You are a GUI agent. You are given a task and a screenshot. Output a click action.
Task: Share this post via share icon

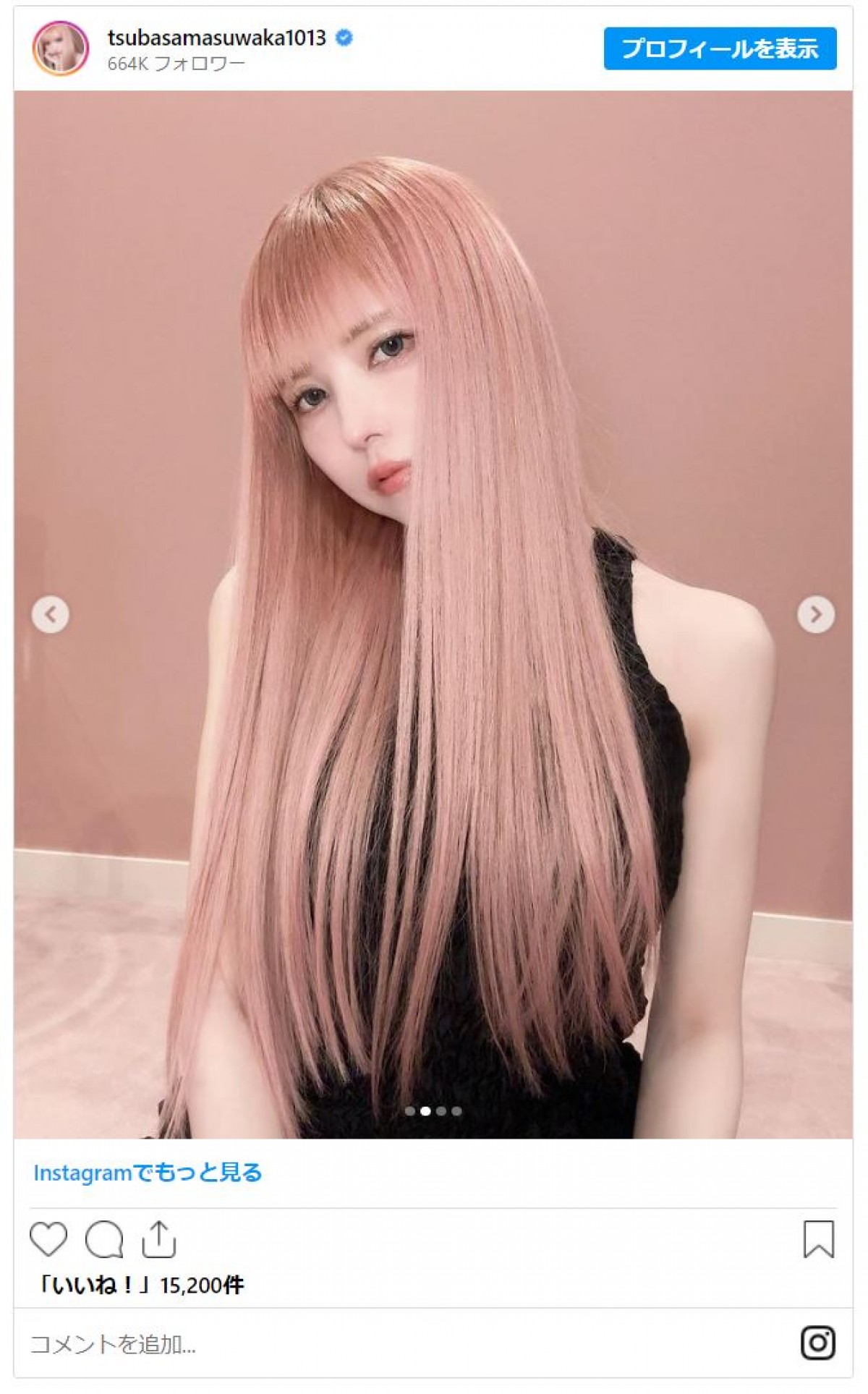click(x=159, y=1239)
